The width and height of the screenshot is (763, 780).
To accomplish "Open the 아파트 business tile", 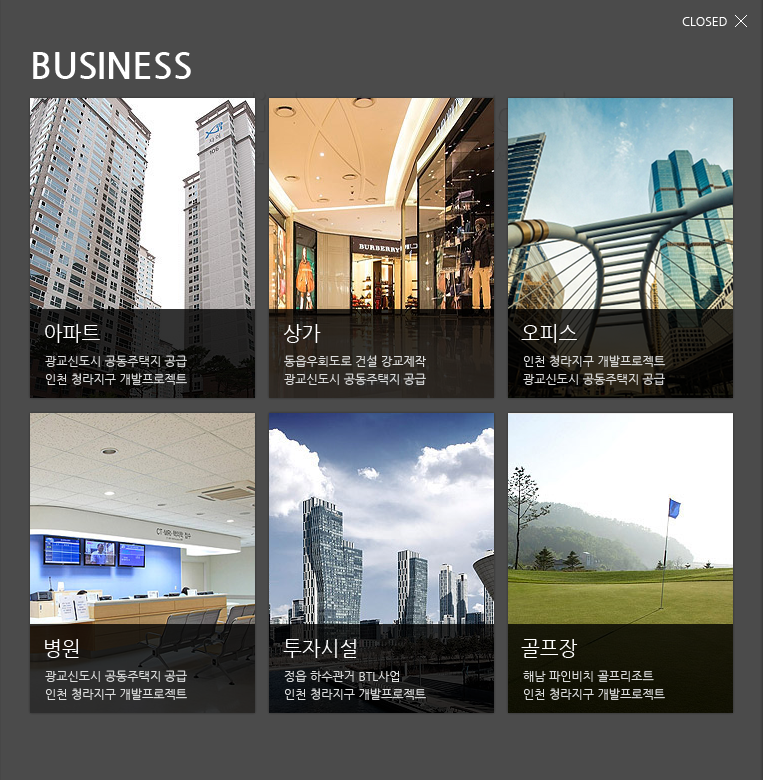I will click(142, 247).
